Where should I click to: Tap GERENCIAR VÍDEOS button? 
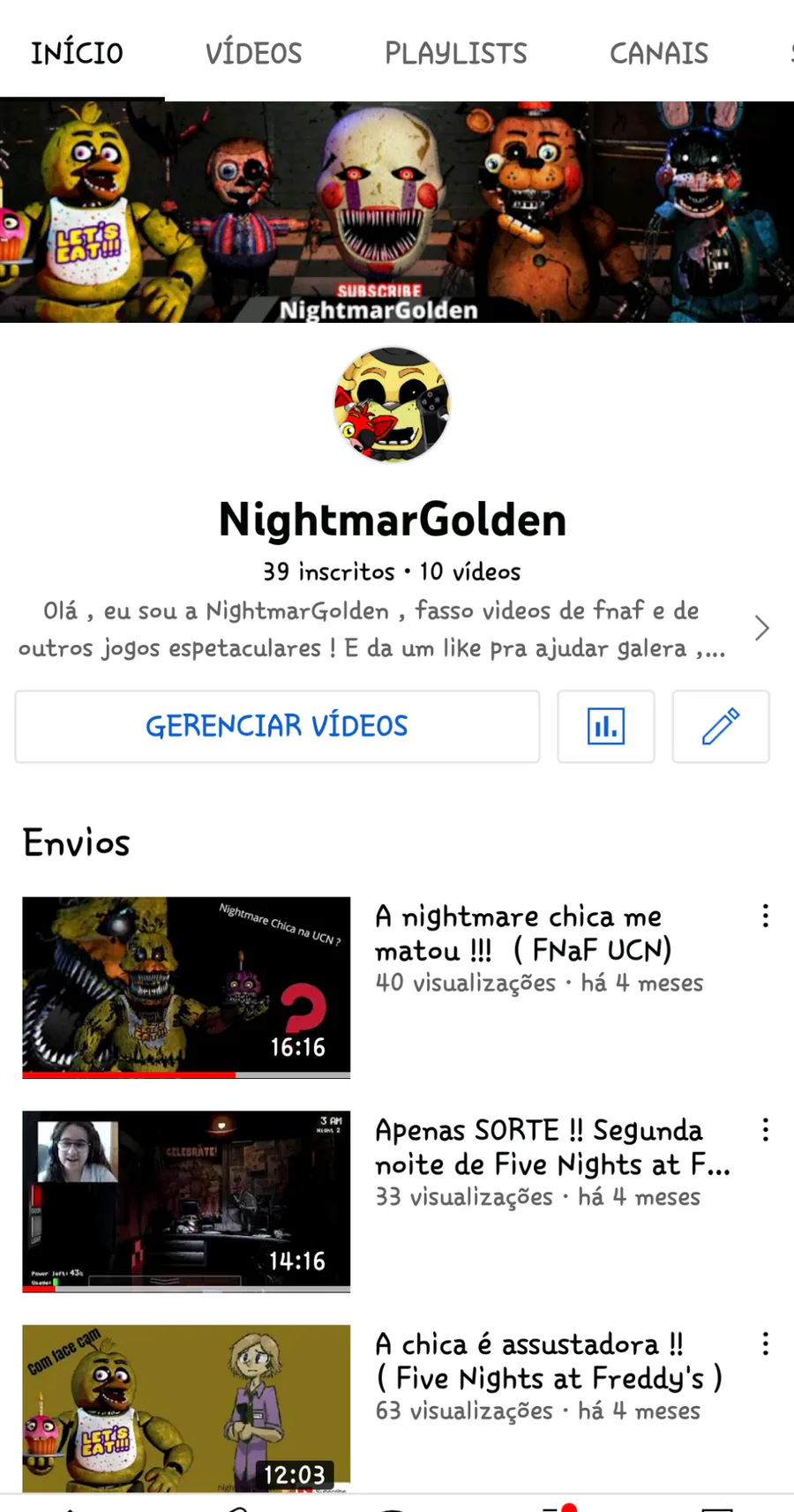point(277,726)
